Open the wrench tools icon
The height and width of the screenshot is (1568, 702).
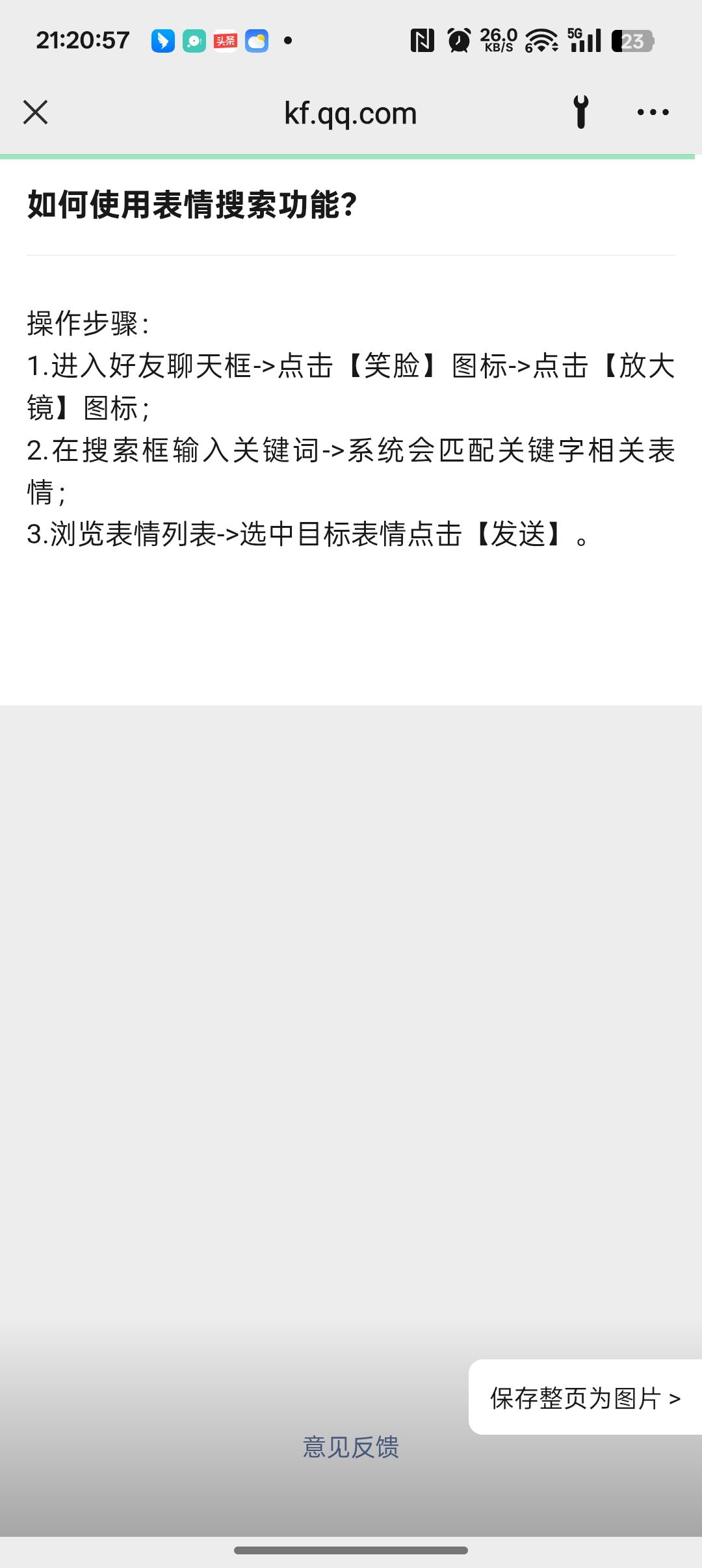pos(581,112)
